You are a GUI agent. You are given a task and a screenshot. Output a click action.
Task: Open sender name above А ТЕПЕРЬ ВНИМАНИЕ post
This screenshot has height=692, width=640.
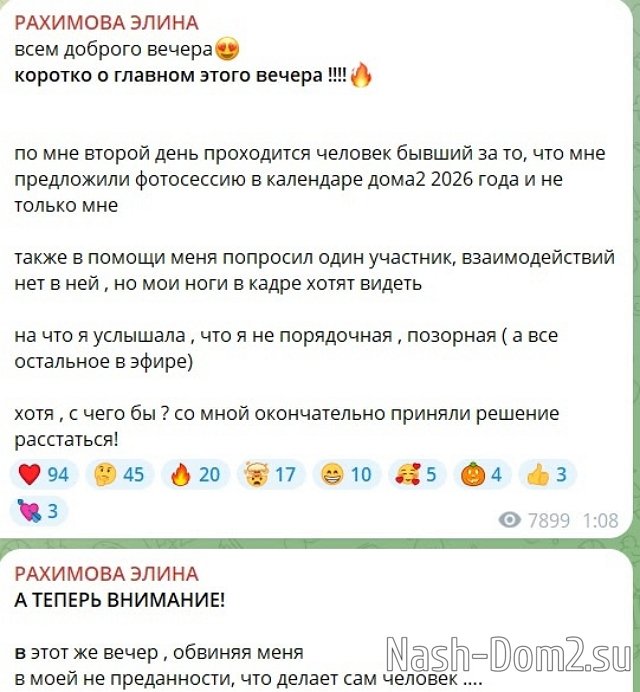[105, 573]
